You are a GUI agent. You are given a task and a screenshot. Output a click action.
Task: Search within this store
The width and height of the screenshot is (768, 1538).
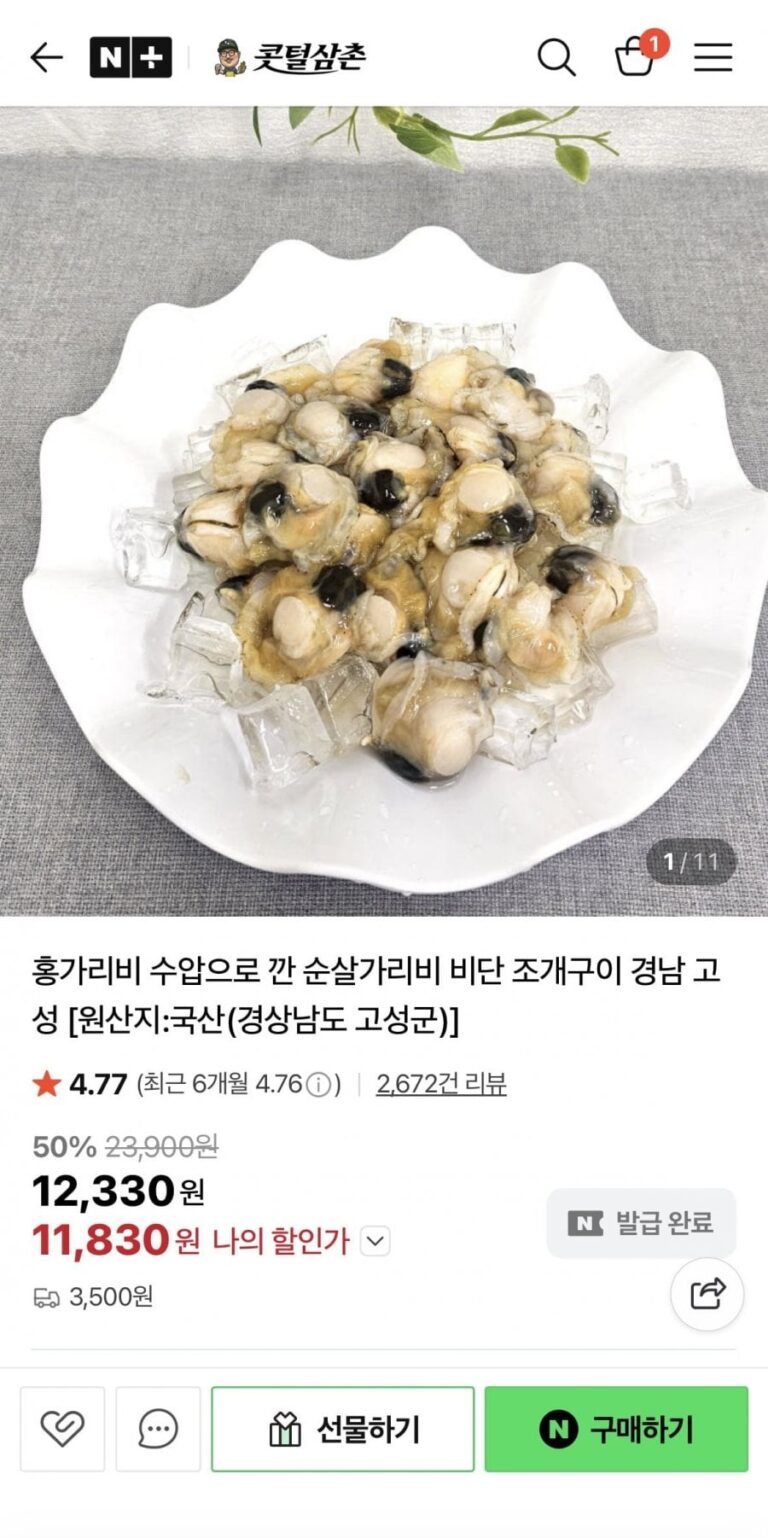[557, 58]
